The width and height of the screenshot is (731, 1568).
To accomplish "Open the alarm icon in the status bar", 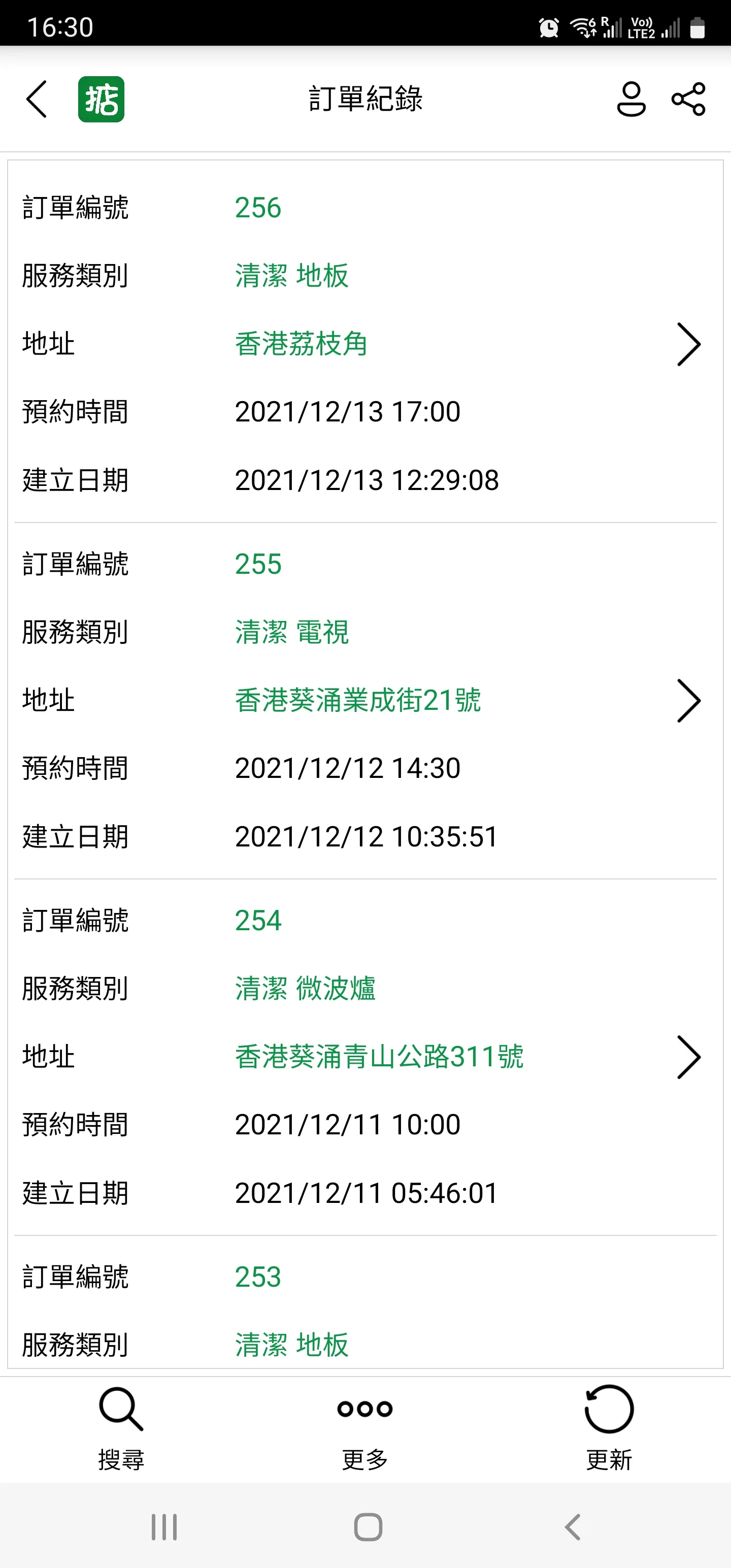I will coord(547,27).
